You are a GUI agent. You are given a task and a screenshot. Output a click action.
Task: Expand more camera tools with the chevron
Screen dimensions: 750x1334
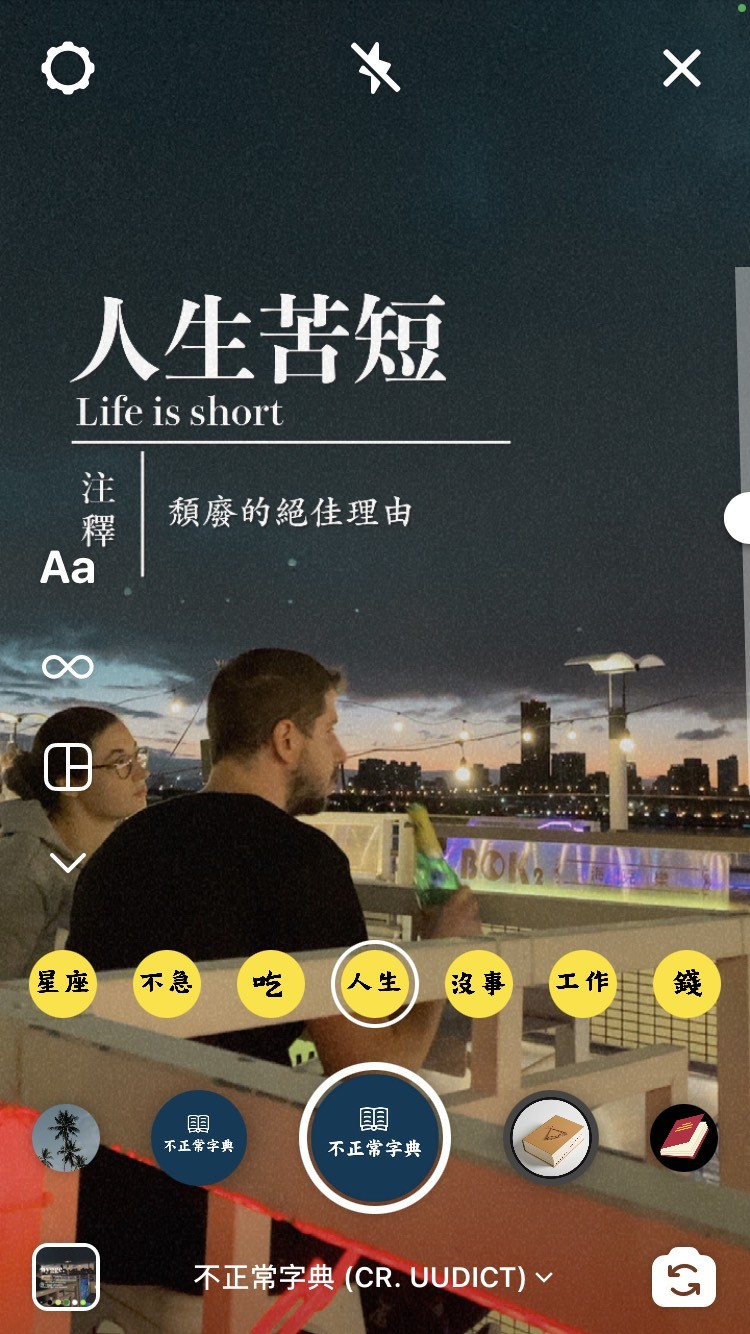pyautogui.click(x=68, y=862)
